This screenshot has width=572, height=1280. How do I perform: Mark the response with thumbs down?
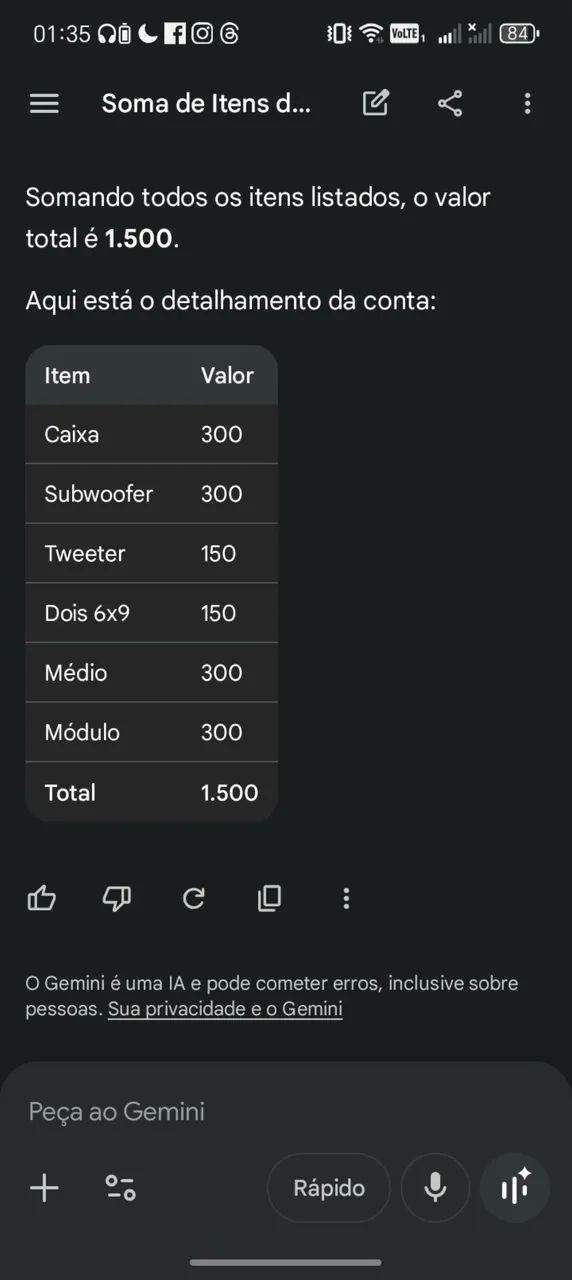click(x=117, y=898)
